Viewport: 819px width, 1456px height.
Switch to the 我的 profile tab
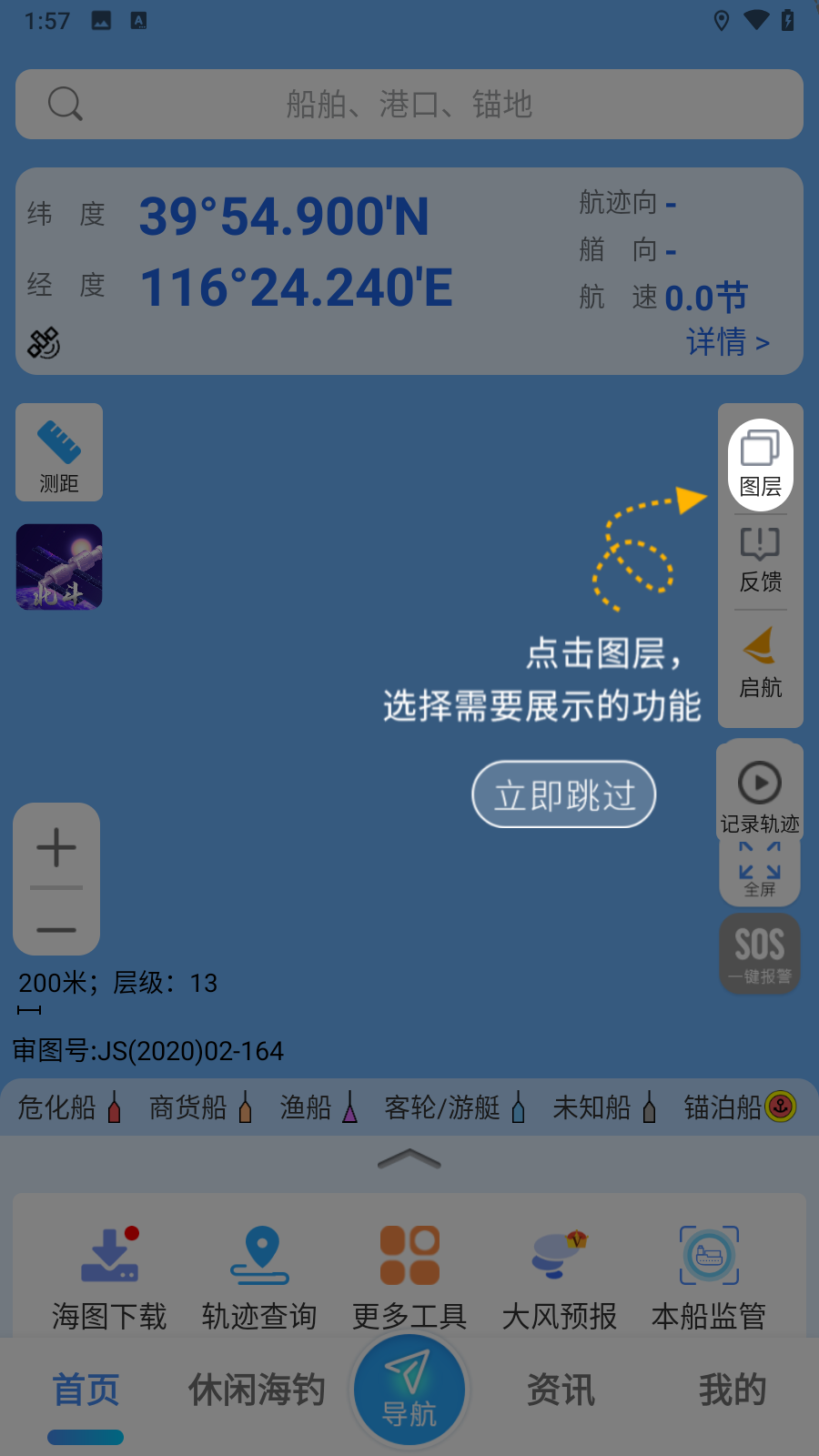(732, 1390)
